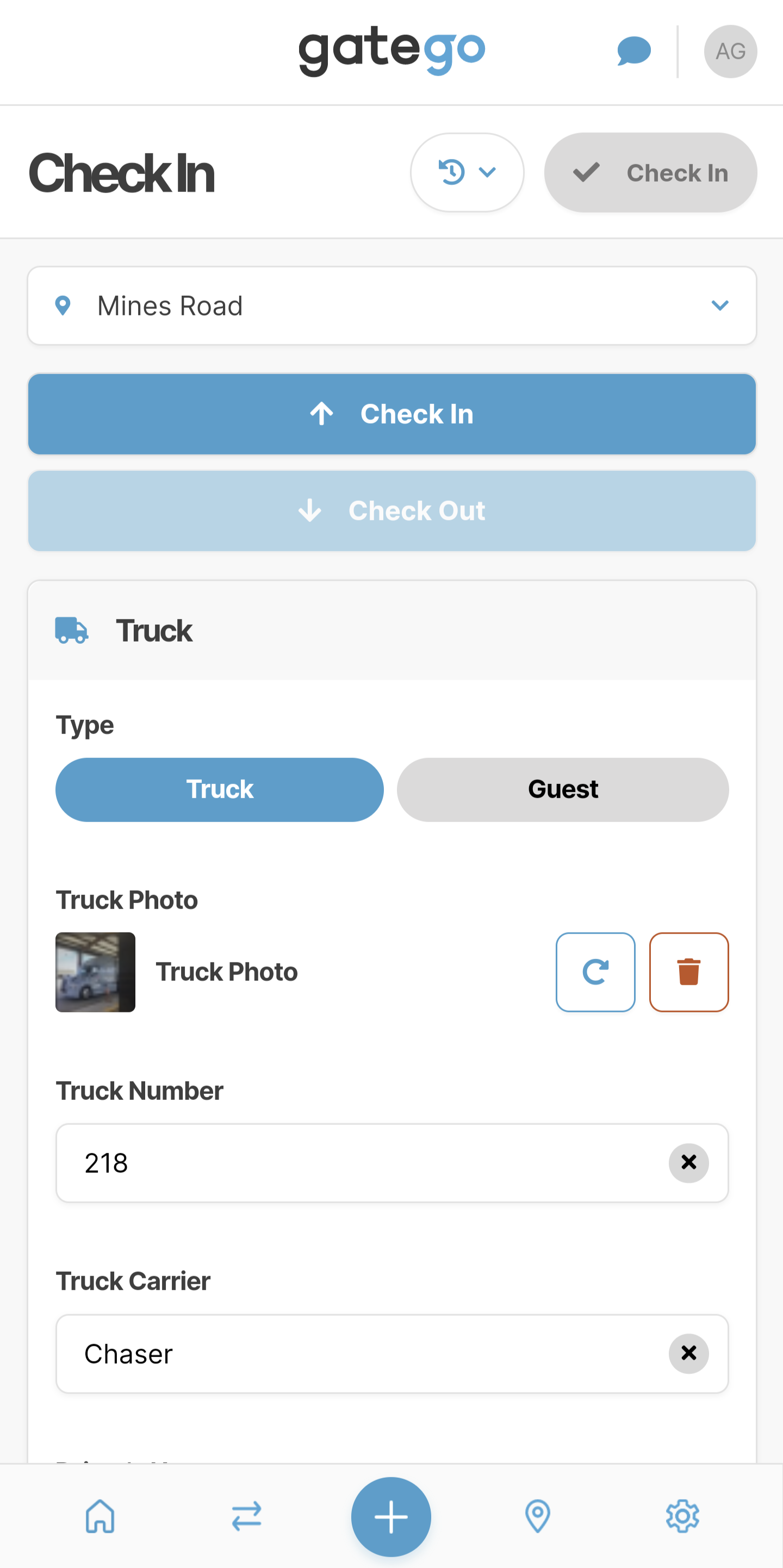783x1568 pixels.
Task: Tap the plus add button
Action: pyautogui.click(x=391, y=1516)
